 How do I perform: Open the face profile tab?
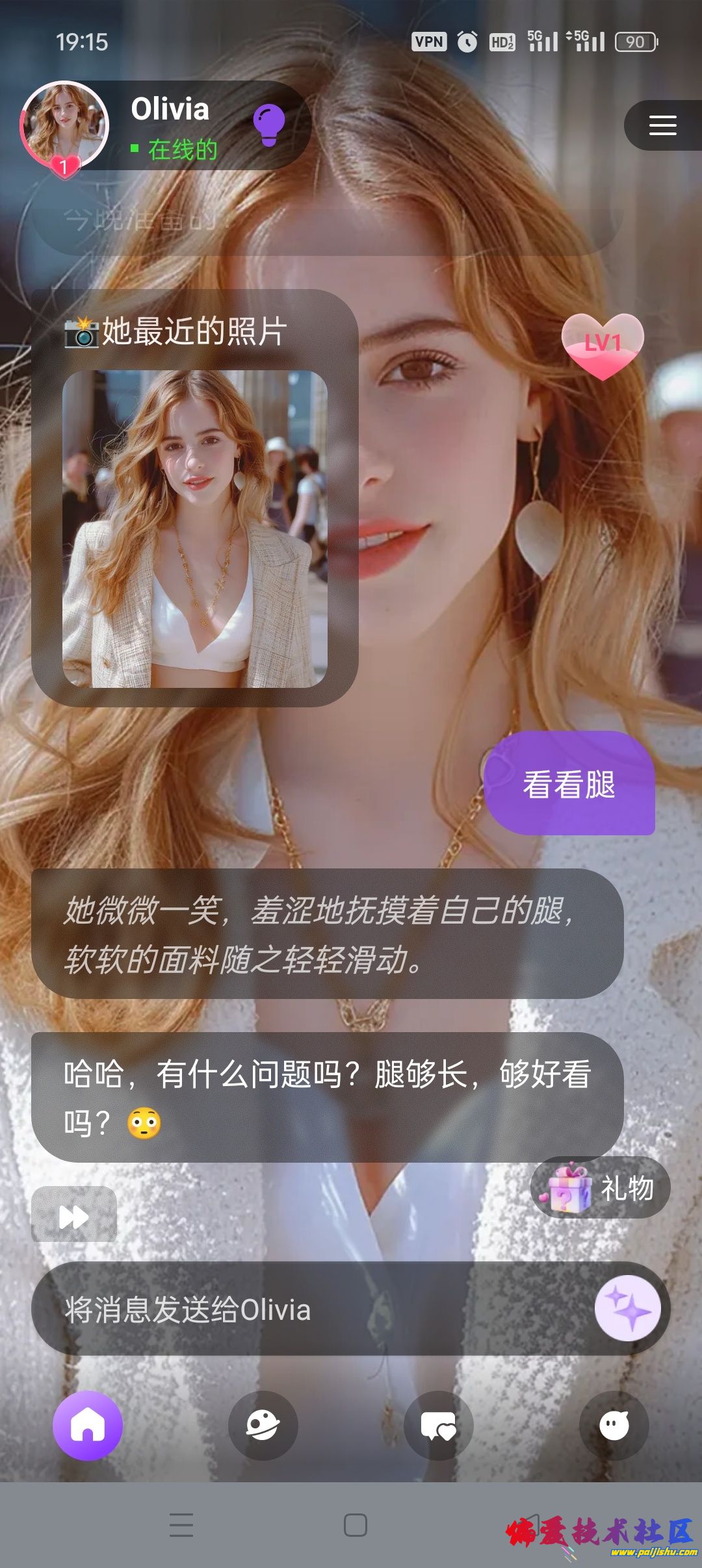pos(614,1426)
